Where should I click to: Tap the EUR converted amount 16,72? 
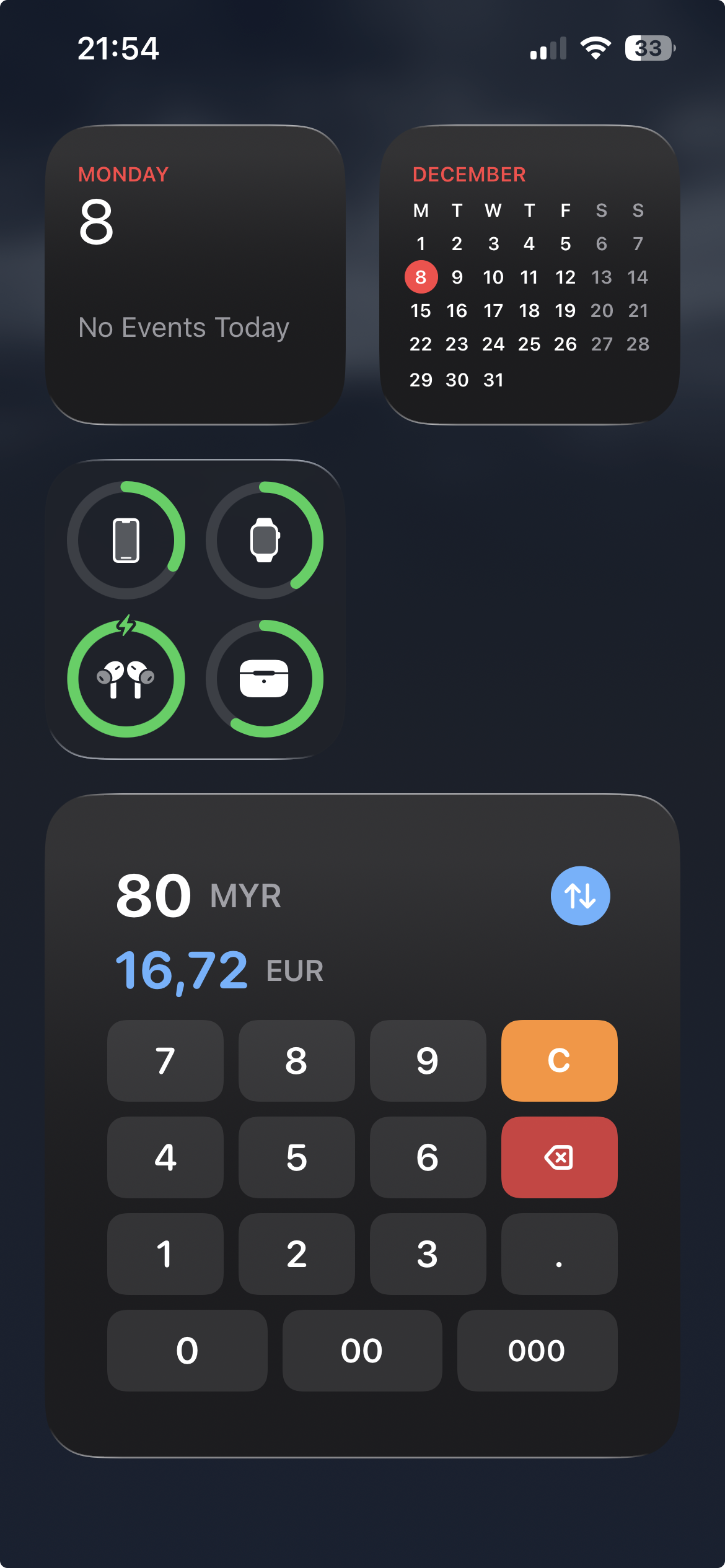[x=183, y=970]
